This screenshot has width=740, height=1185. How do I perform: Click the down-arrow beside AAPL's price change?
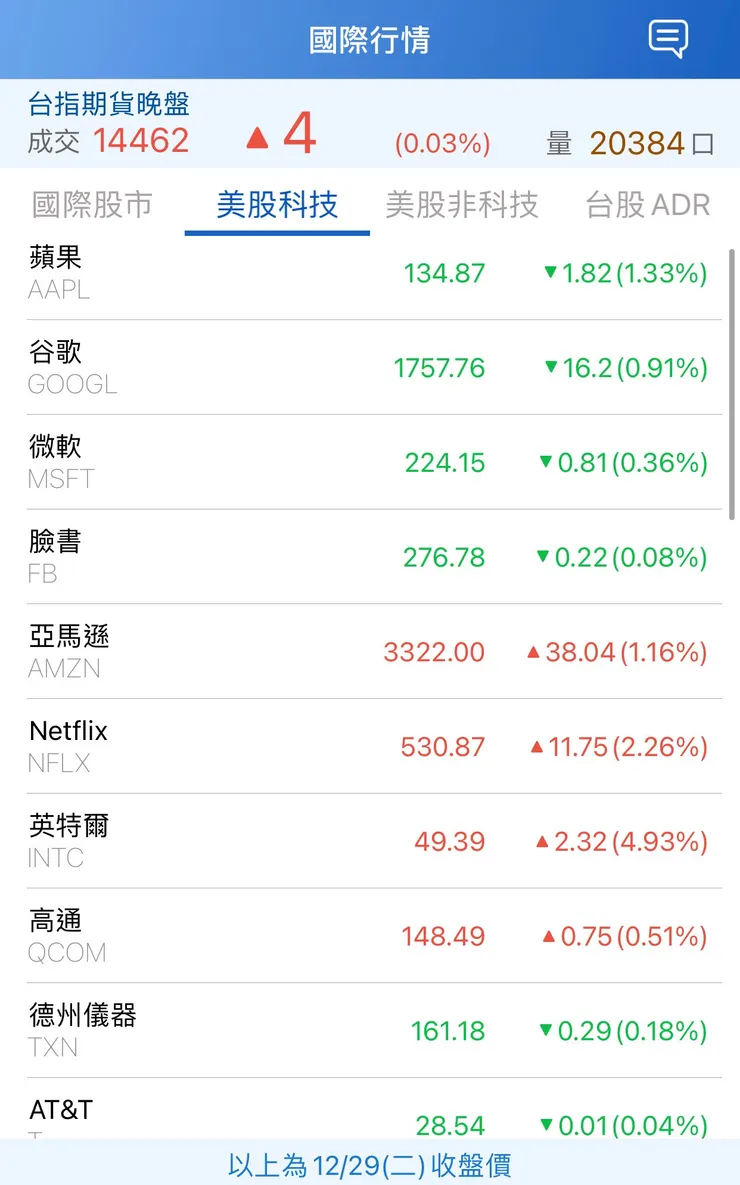coord(553,273)
